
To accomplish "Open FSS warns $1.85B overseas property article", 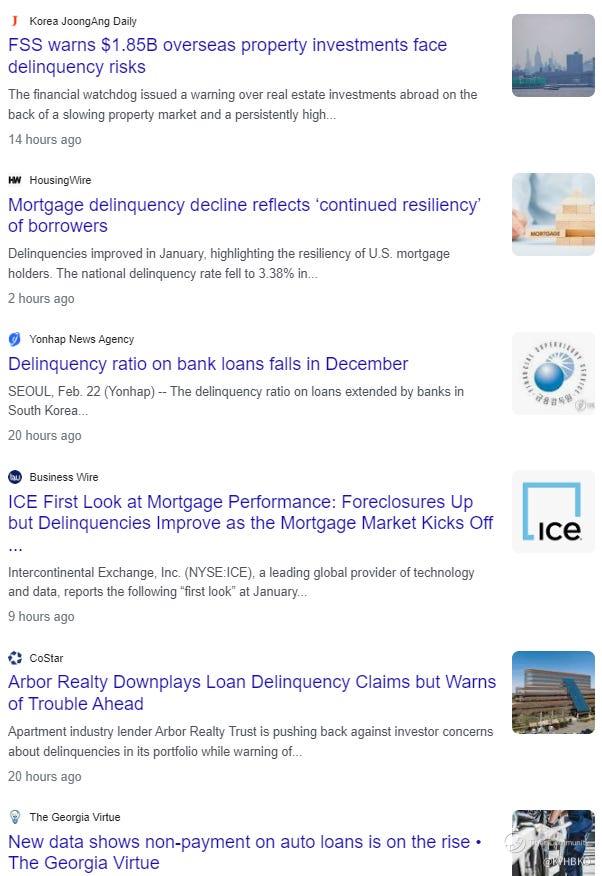I will coord(227,56).
